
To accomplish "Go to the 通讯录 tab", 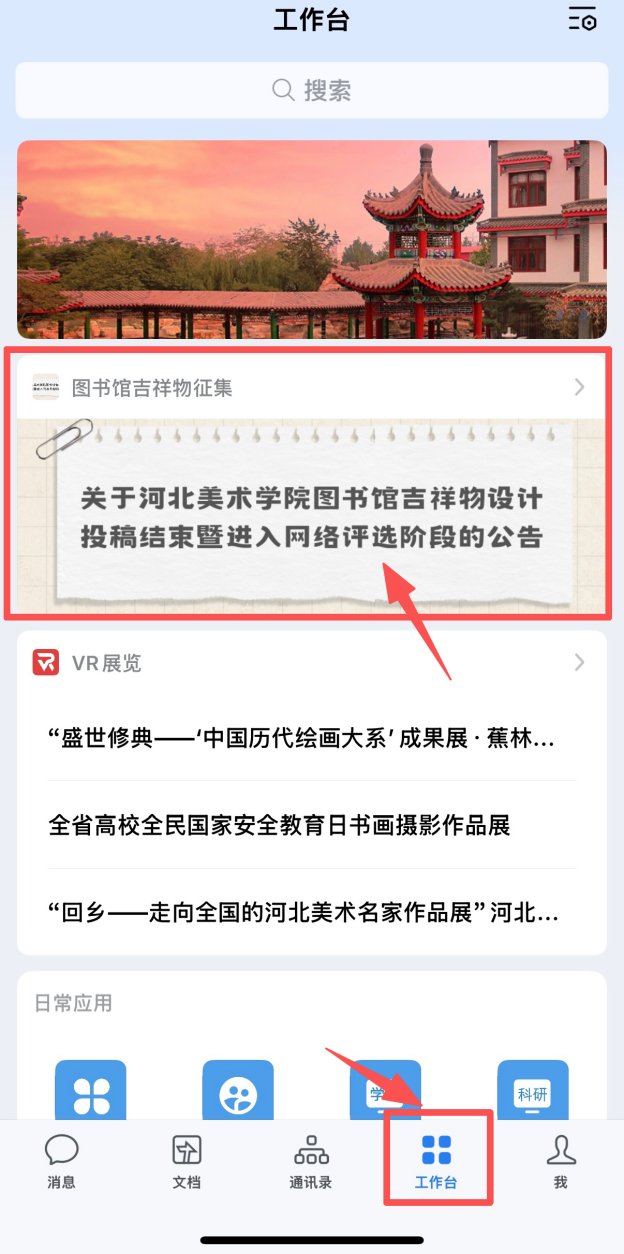I will [311, 1161].
